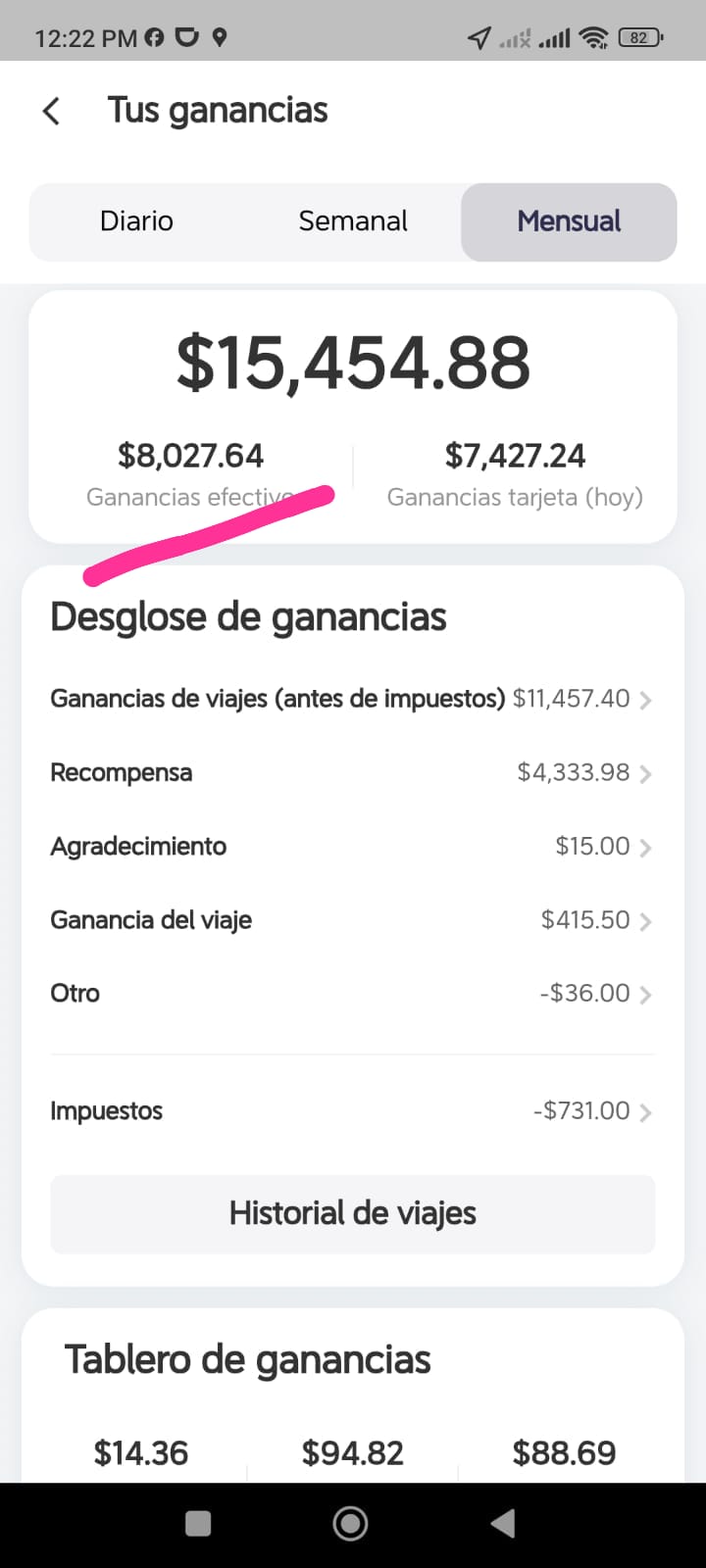Tap the system home button

pyautogui.click(x=351, y=1523)
